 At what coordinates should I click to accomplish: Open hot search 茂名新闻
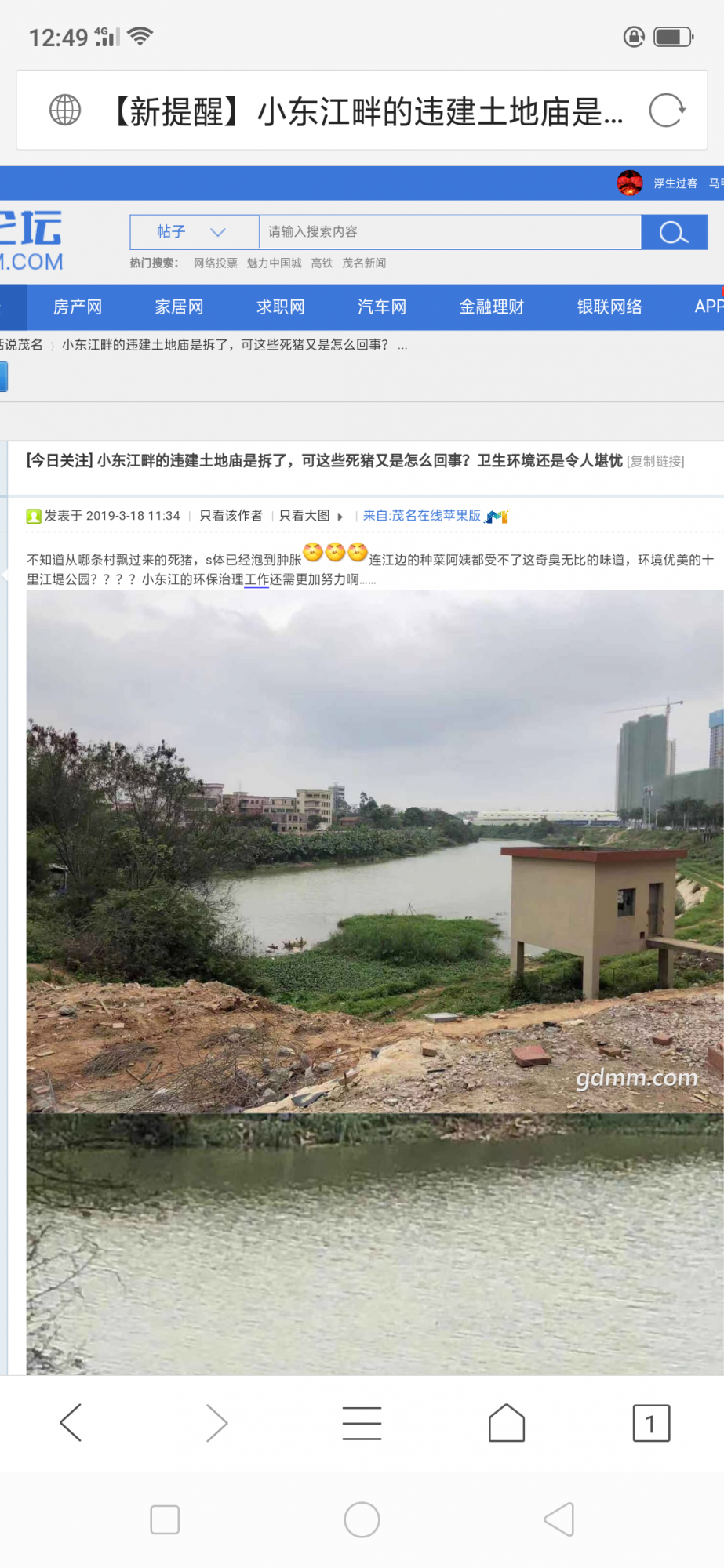(x=364, y=263)
